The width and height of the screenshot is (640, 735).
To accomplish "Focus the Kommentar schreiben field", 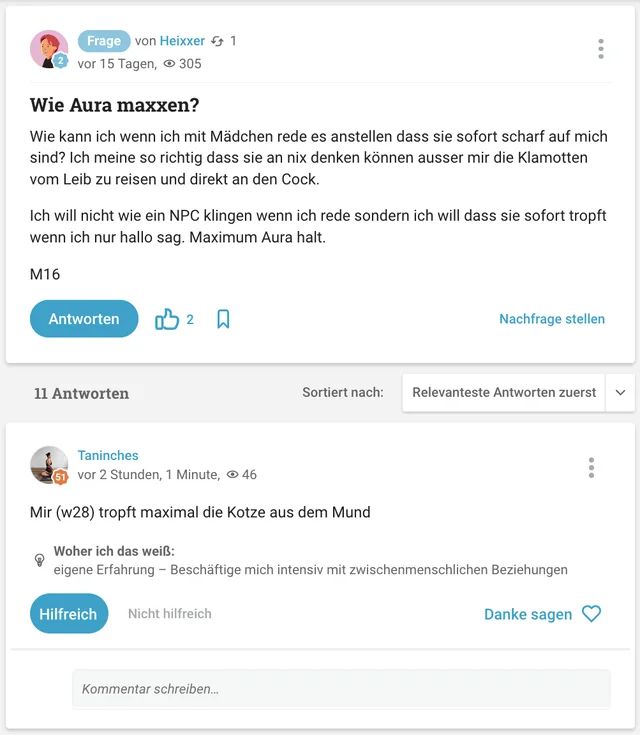I will click(x=340, y=689).
